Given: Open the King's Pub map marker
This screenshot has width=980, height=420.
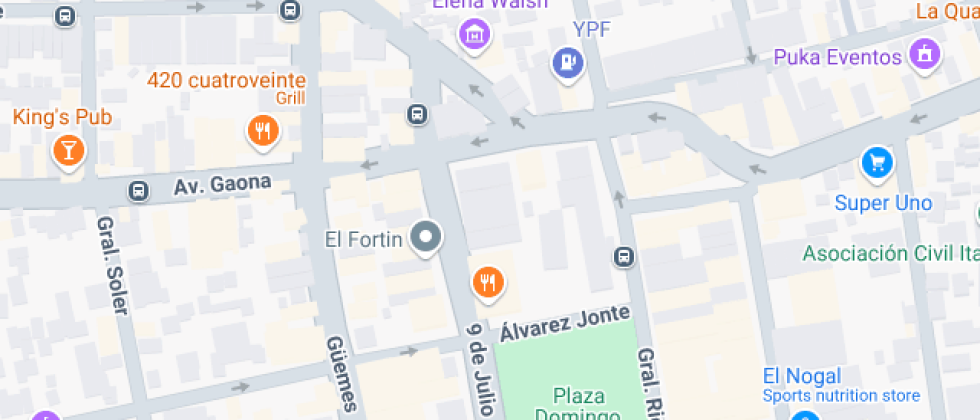Looking at the screenshot, I should tap(68, 151).
